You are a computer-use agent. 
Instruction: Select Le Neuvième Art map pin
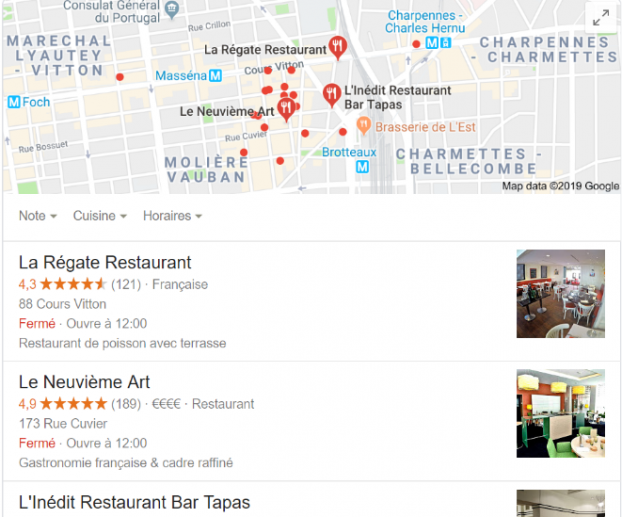click(x=286, y=108)
